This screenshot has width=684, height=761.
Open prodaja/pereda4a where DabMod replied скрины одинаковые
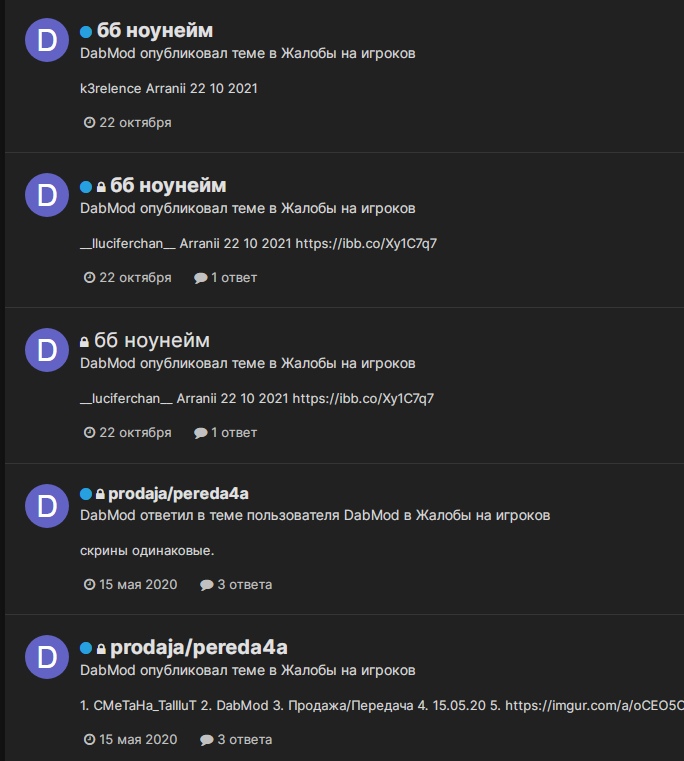(x=179, y=493)
